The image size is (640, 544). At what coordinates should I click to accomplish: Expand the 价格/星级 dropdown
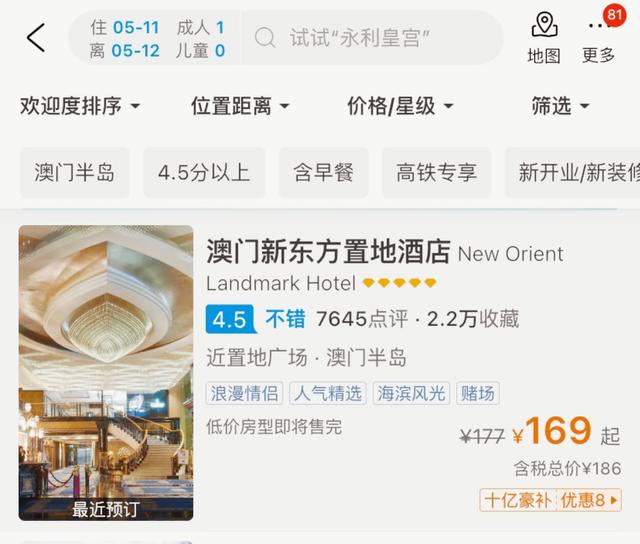point(400,106)
